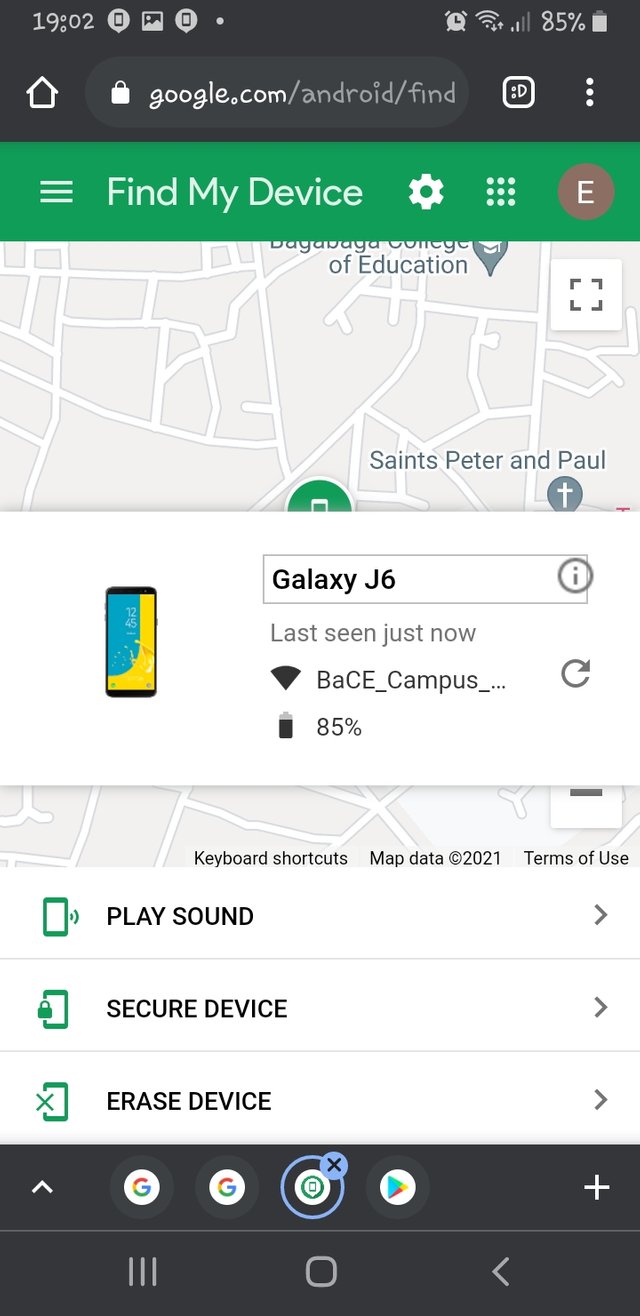Open the Find My Device hamburger menu
This screenshot has width=640, height=1316.
(x=56, y=192)
